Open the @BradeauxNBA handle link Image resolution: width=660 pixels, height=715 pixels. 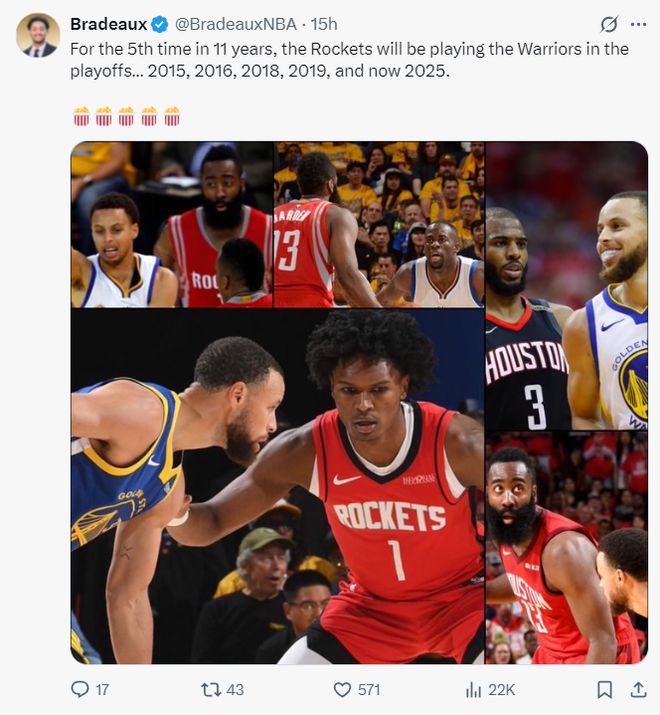coord(230,23)
